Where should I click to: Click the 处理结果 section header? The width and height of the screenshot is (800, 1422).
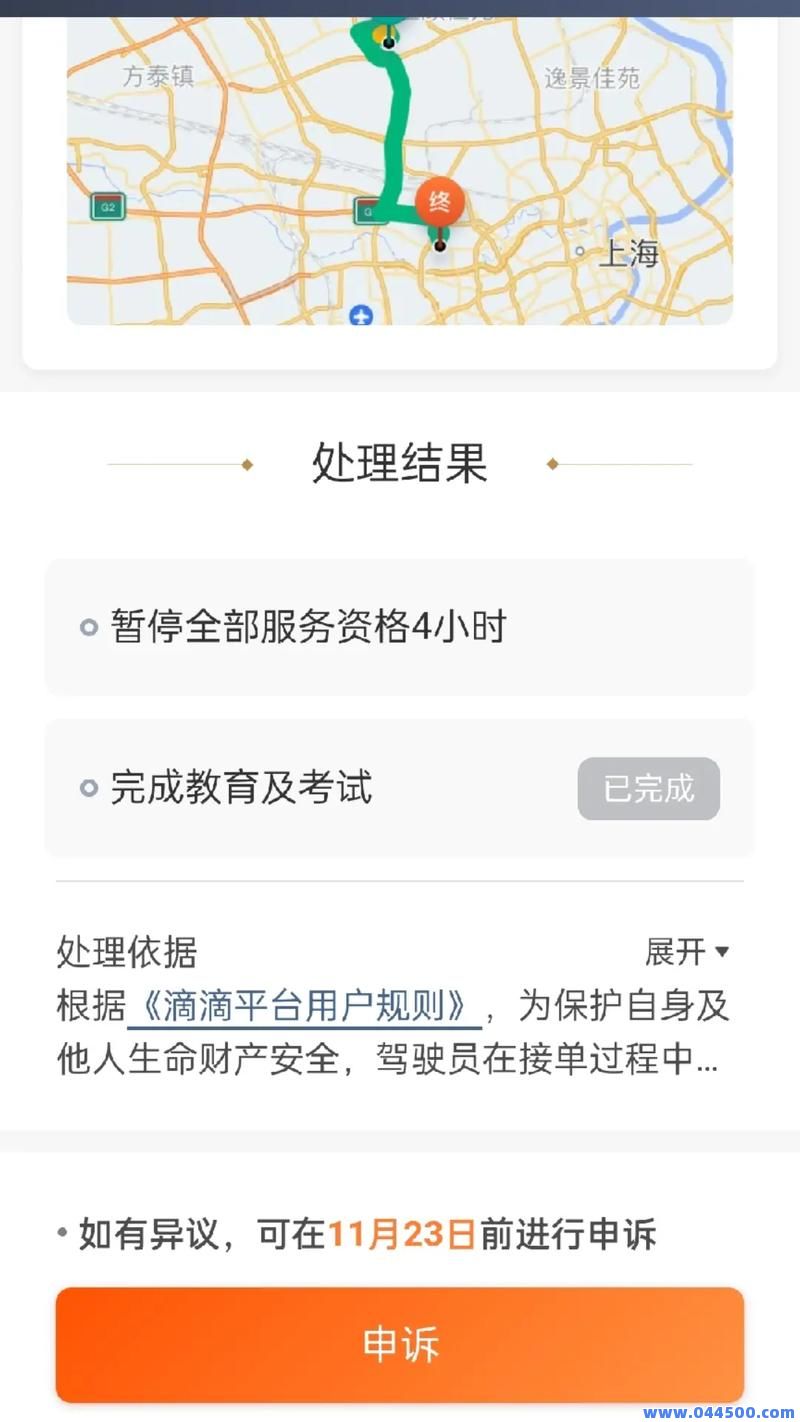point(400,462)
